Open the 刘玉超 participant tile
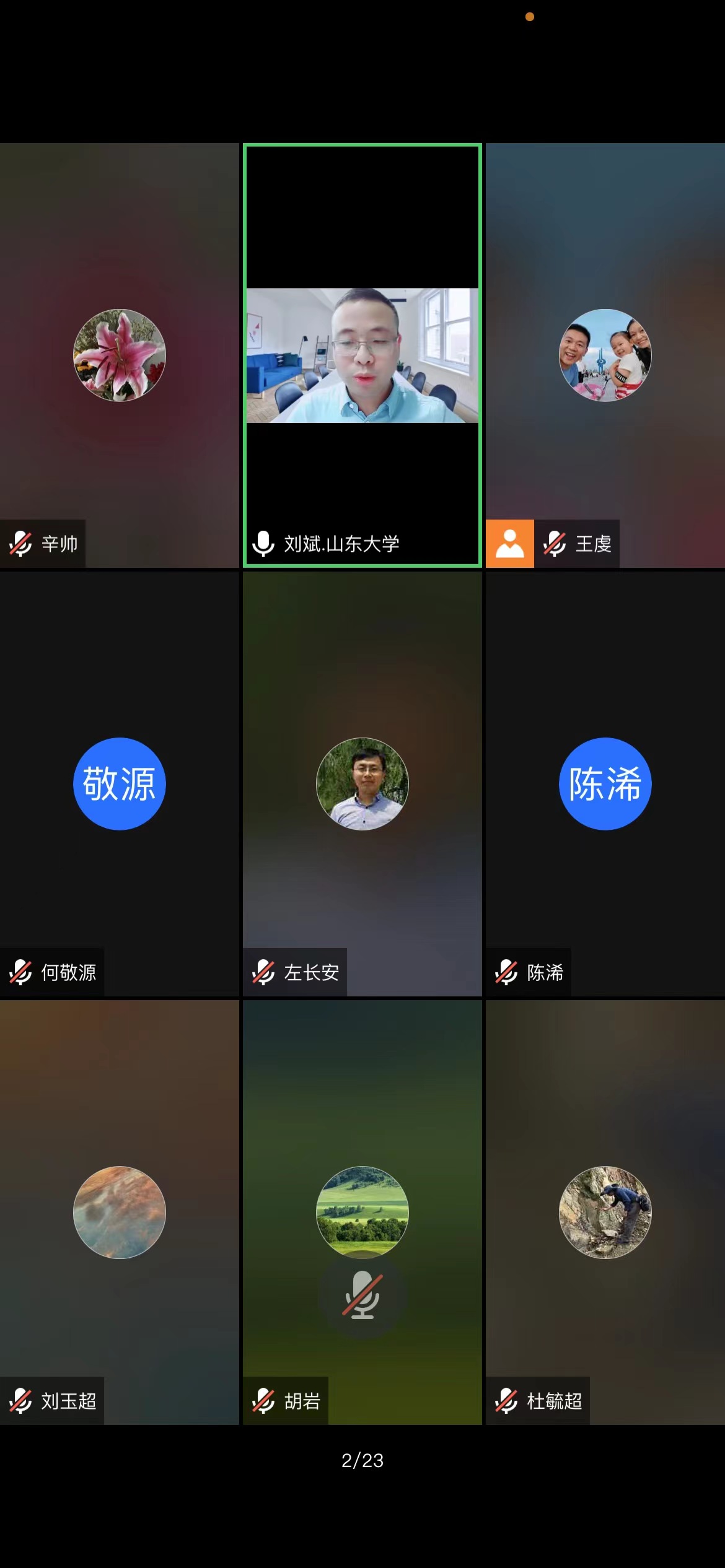The image size is (725, 1568). pos(120,1212)
